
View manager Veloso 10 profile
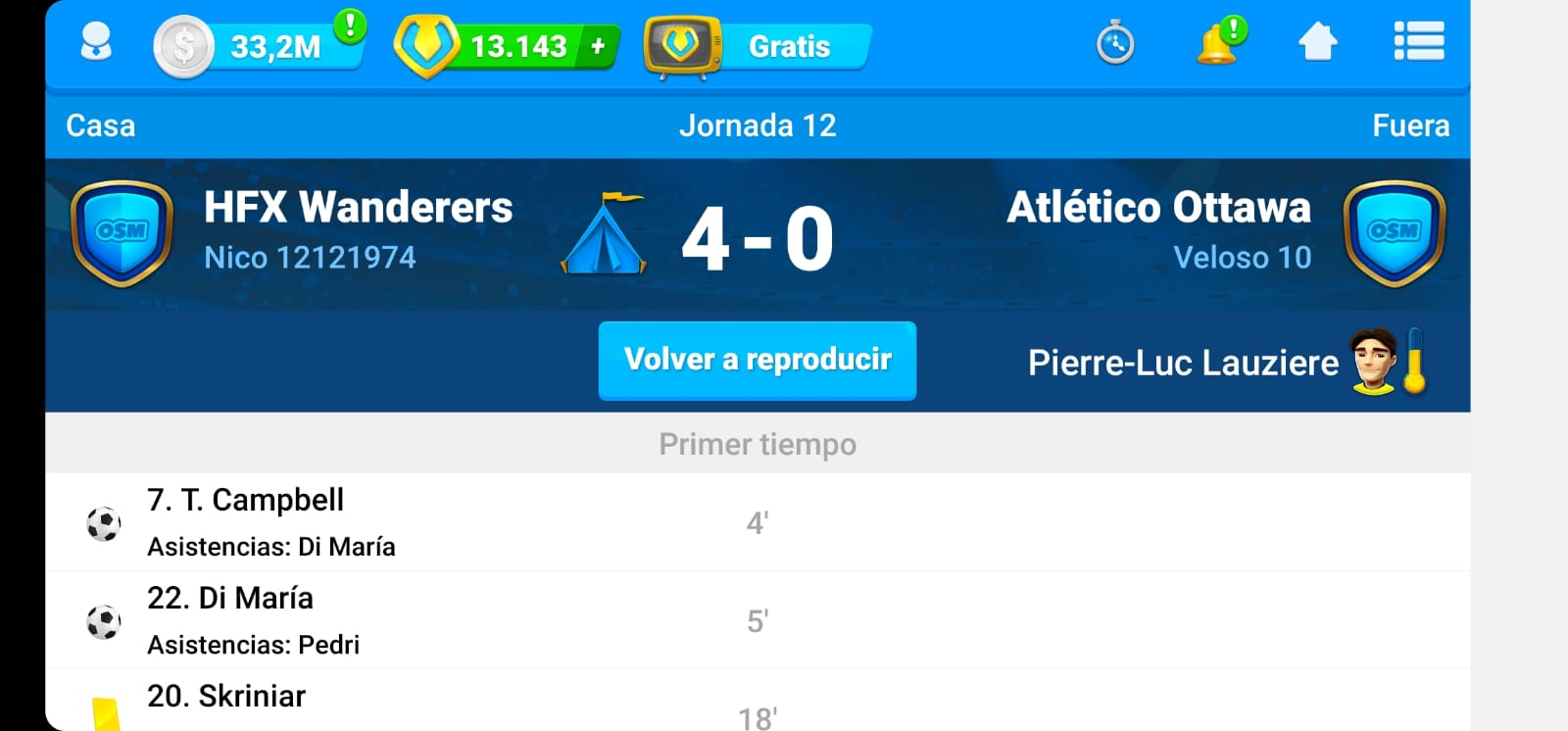pos(1242,258)
